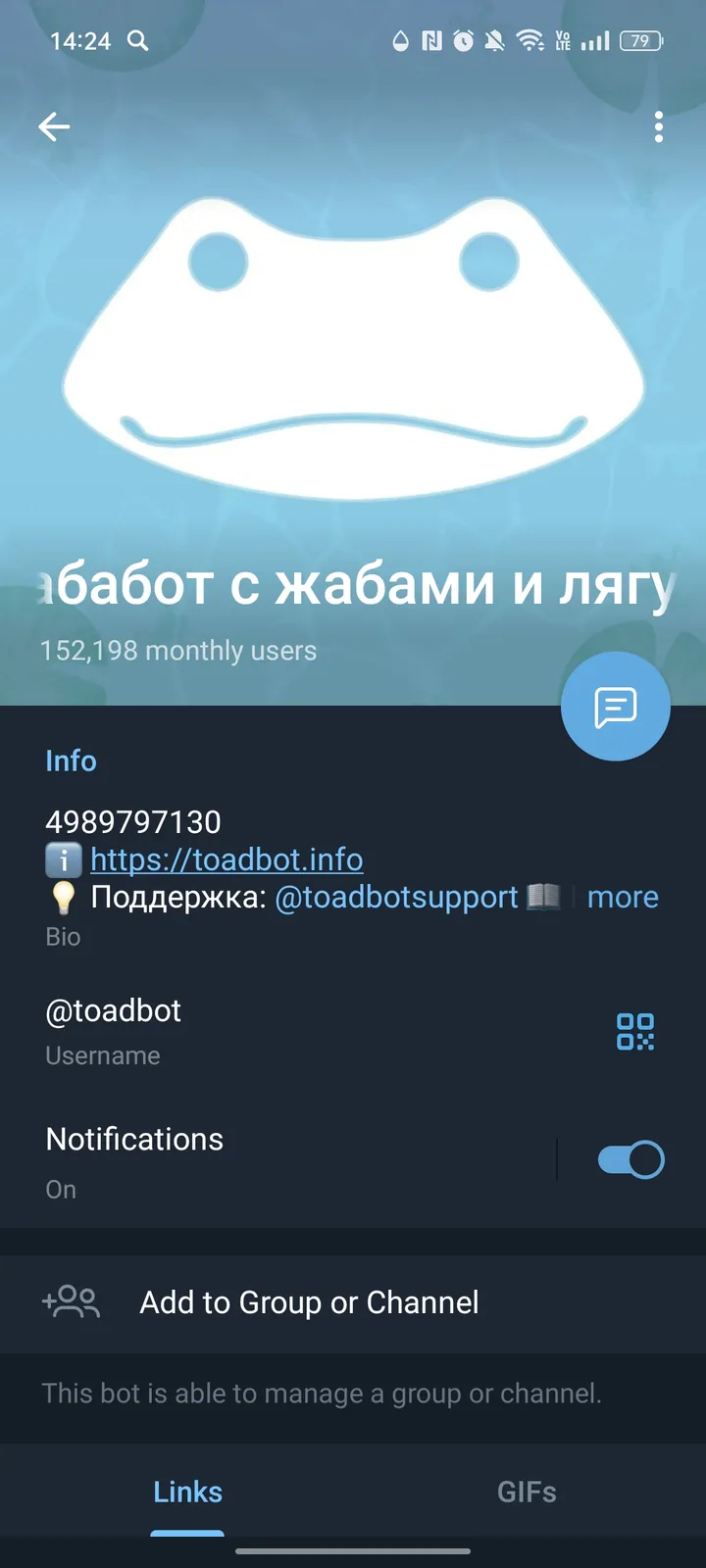
Task: Expand the bio with the more link
Action: (x=623, y=897)
